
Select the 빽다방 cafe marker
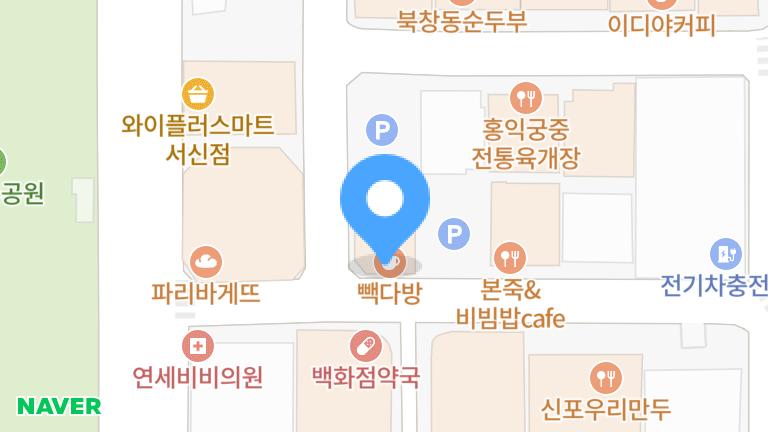389,263
